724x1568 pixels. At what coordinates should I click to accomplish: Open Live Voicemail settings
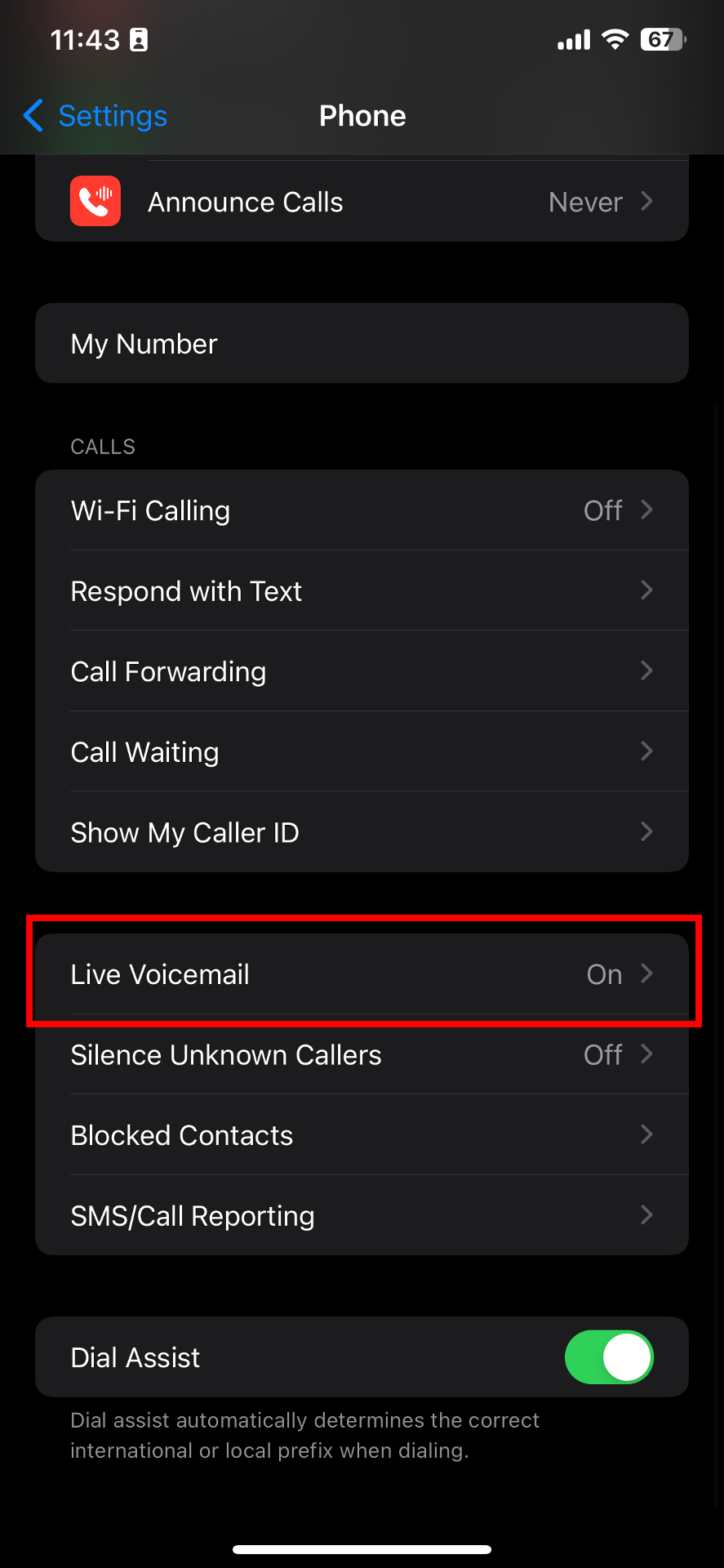362,974
